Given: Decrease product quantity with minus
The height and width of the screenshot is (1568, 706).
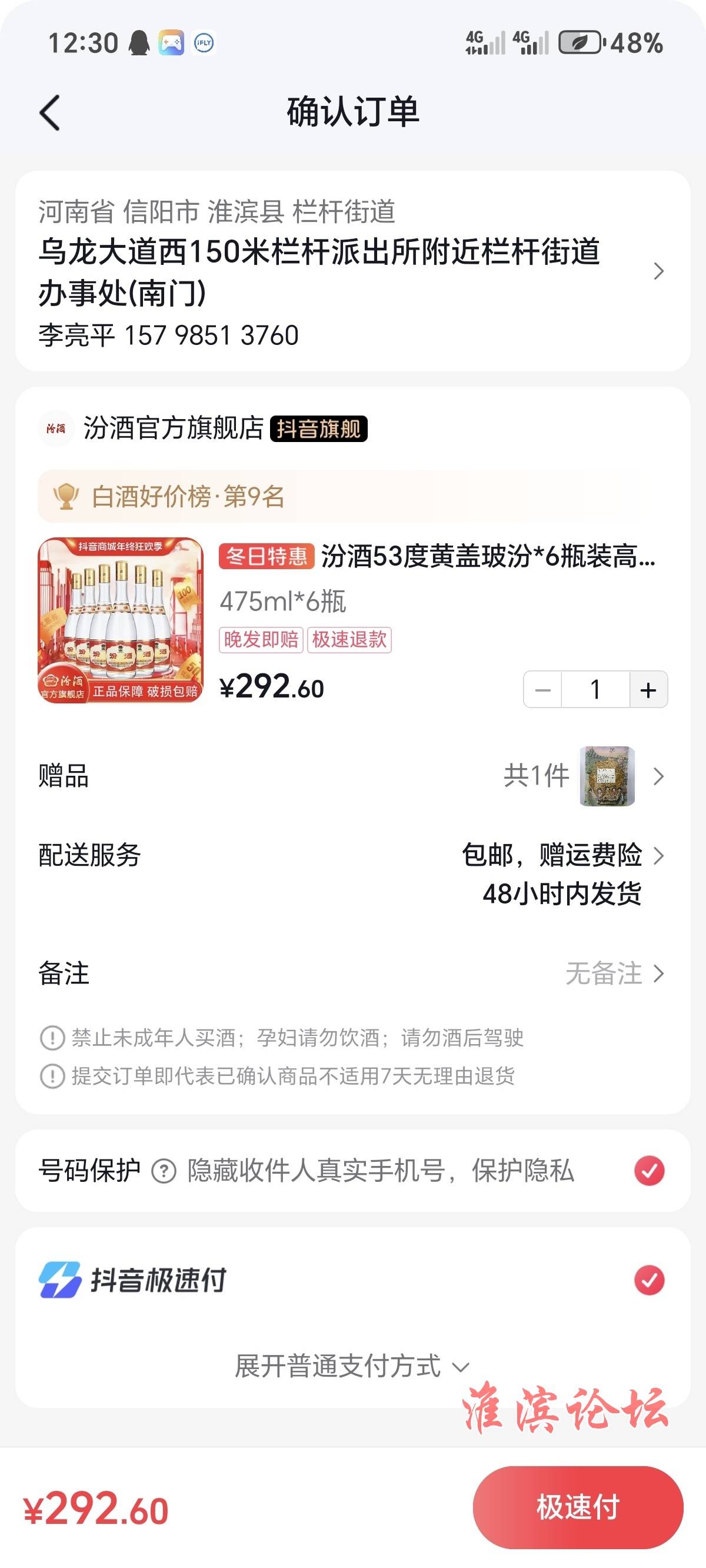Looking at the screenshot, I should coord(542,690).
